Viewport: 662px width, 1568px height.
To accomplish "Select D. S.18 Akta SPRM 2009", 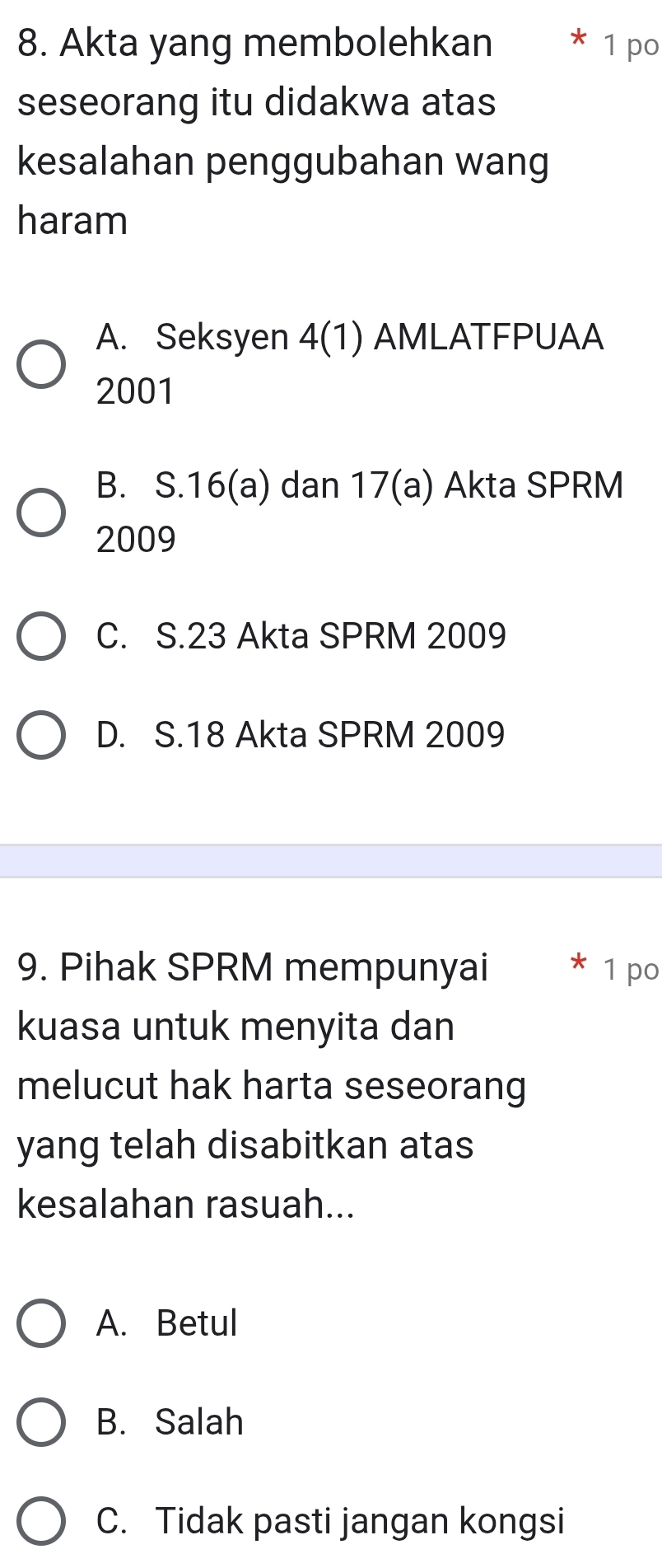I will click(41, 734).
